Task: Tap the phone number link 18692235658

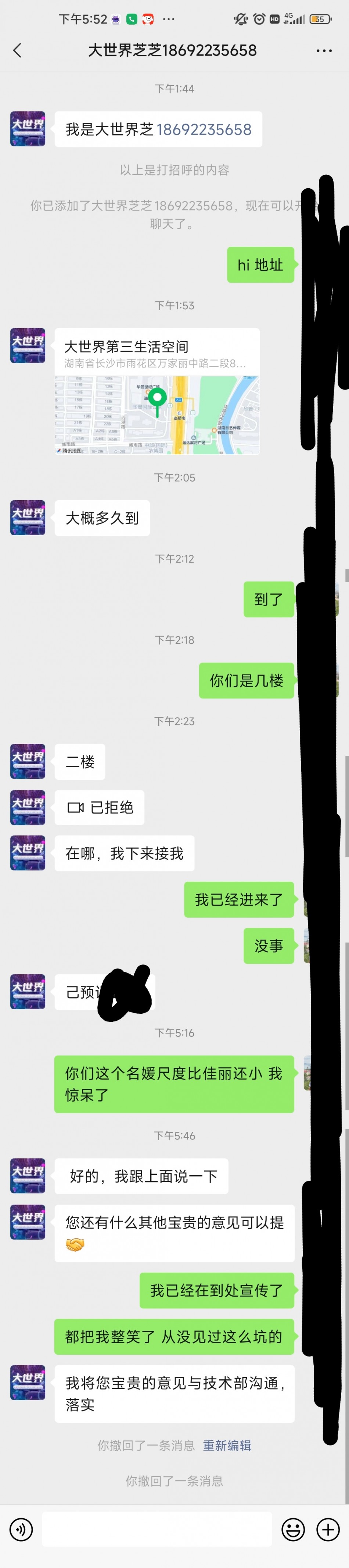Action: 204,129
